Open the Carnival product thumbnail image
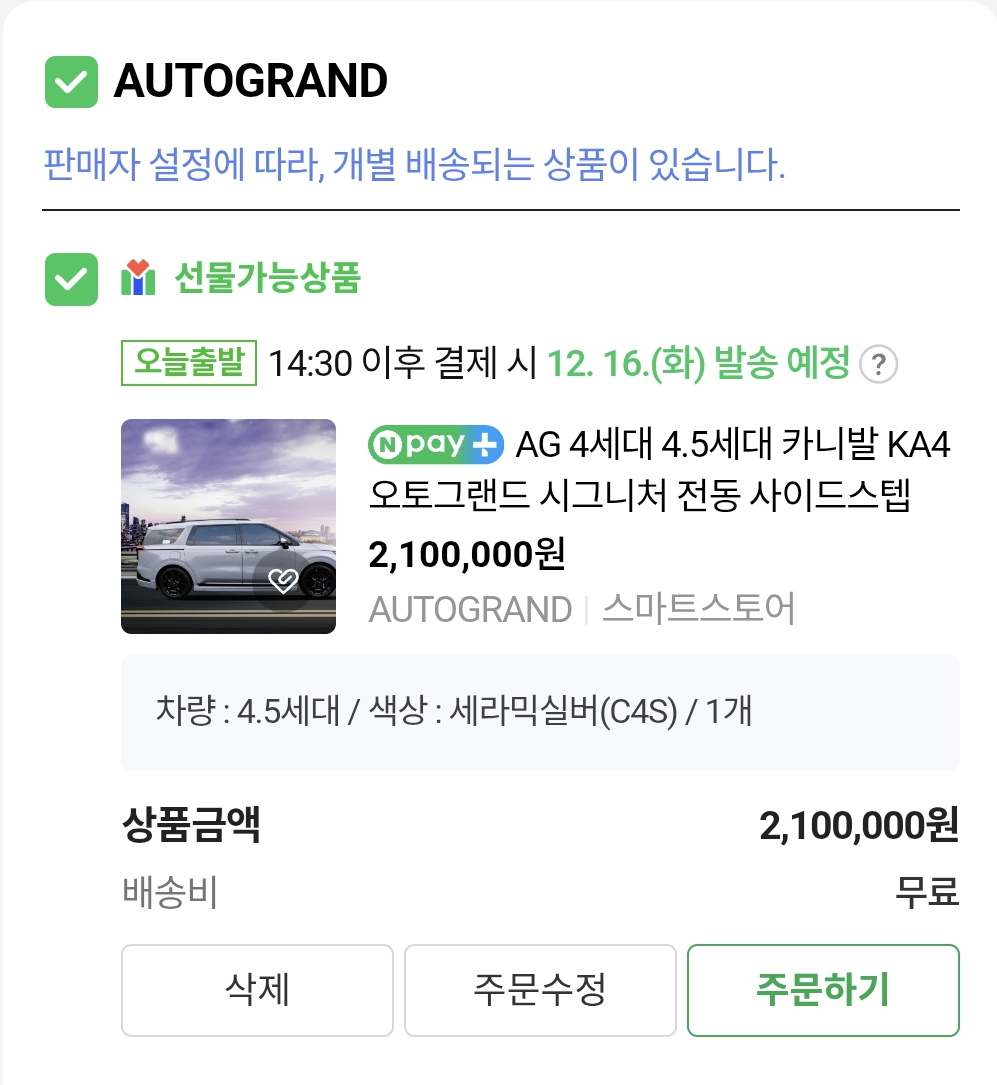997x1085 pixels. pyautogui.click(x=228, y=525)
